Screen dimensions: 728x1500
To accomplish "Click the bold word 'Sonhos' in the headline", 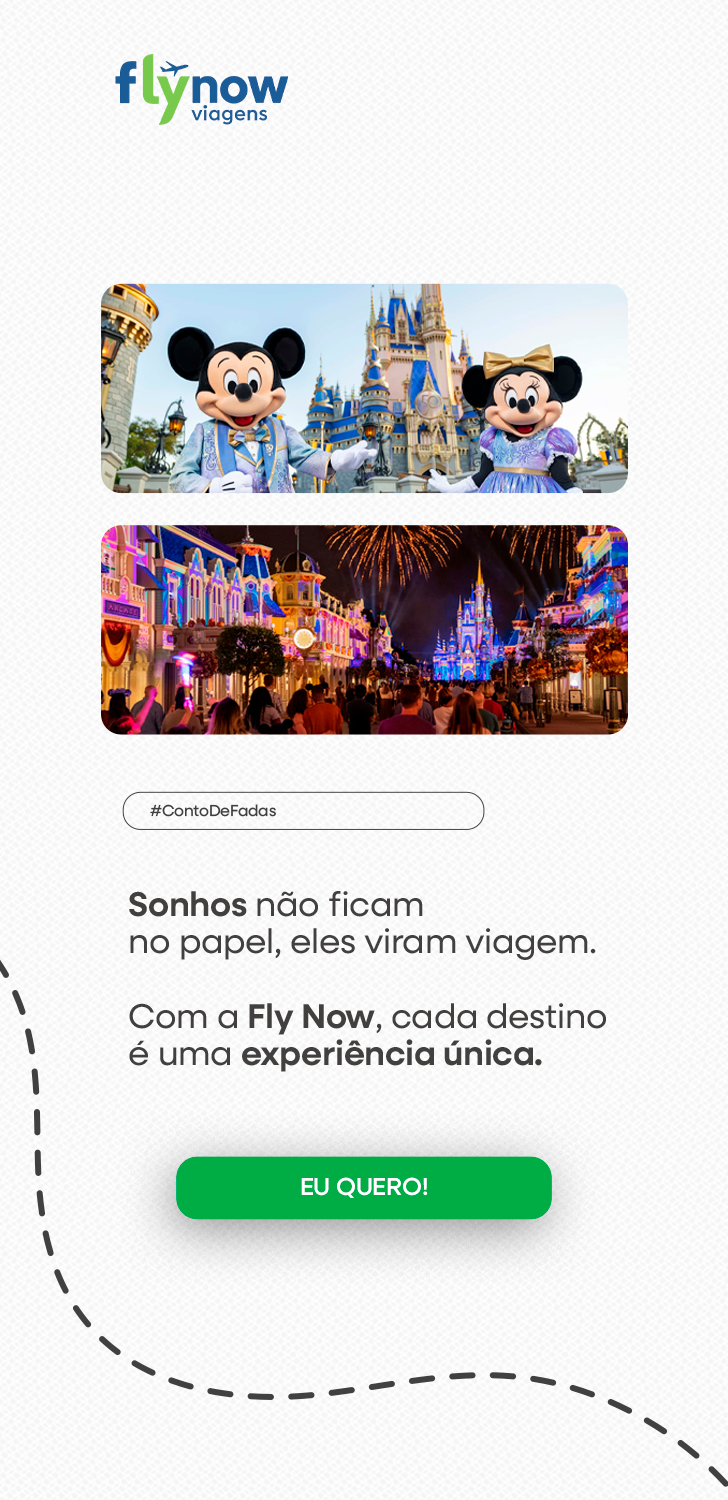I will 186,905.
